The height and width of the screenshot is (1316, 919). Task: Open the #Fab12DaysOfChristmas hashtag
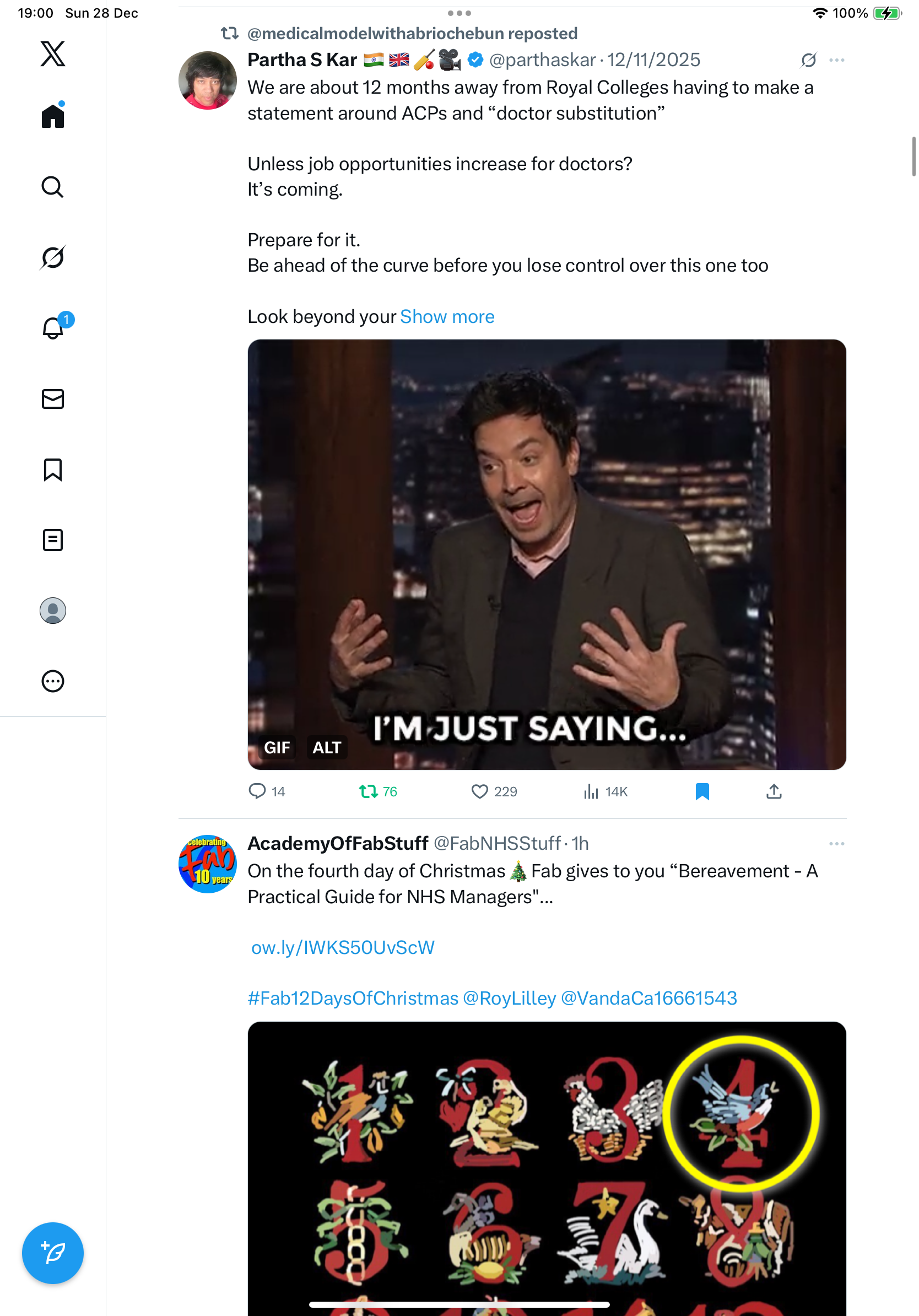pyautogui.click(x=353, y=998)
